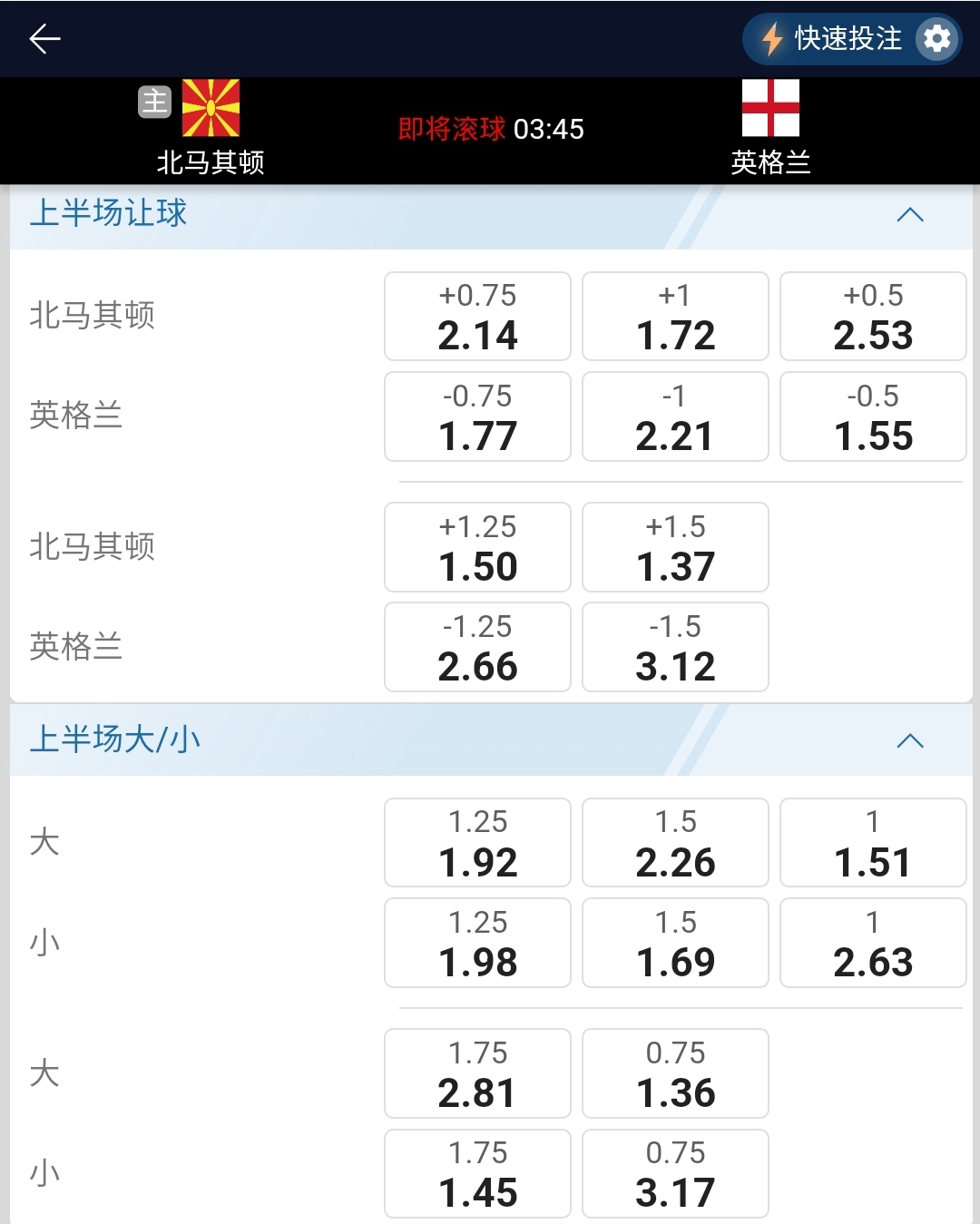This screenshot has width=980, height=1224.
Task: Select 英格兰 -0.75 at odds 1.77
Action: click(477, 417)
